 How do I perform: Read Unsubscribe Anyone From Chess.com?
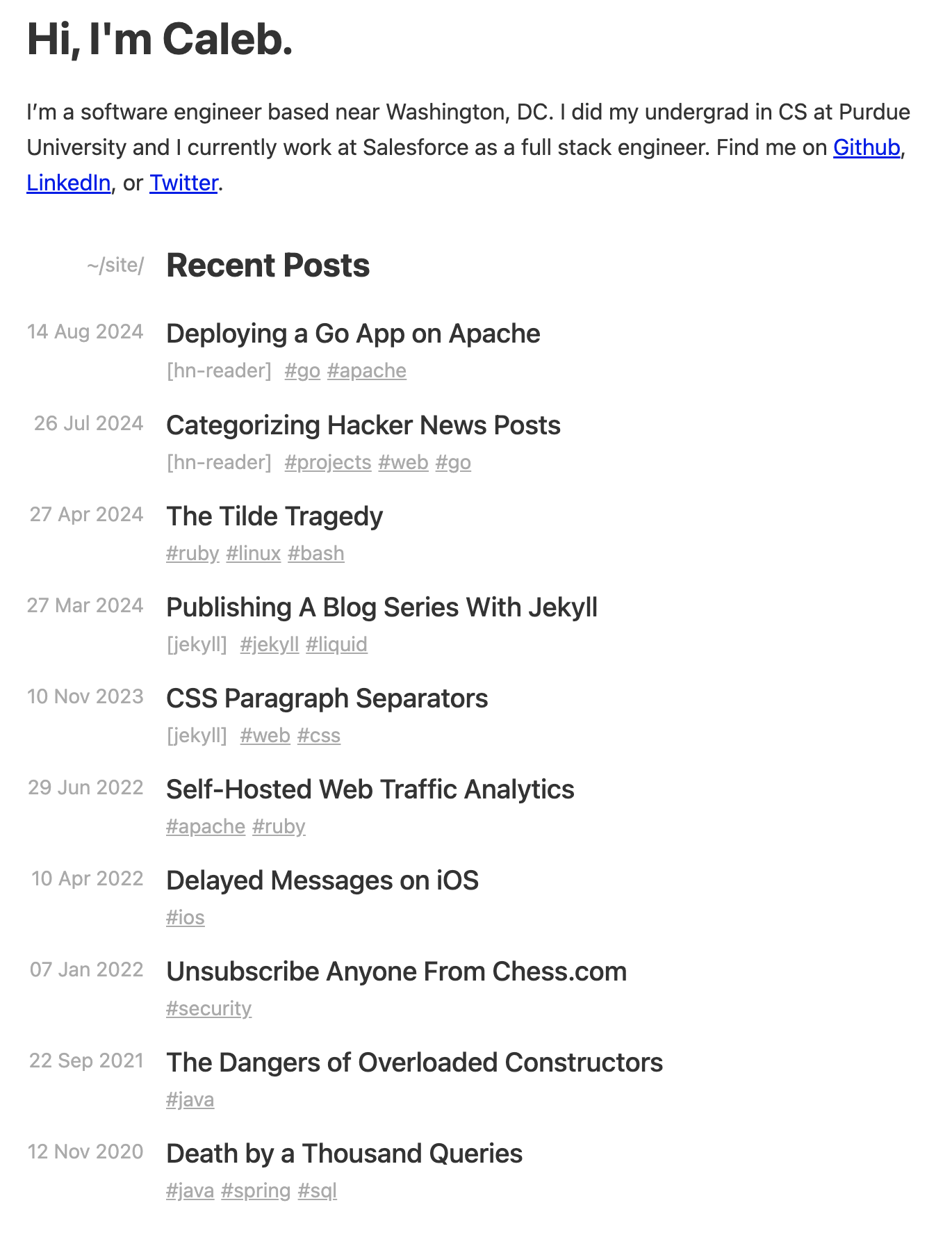(396, 972)
